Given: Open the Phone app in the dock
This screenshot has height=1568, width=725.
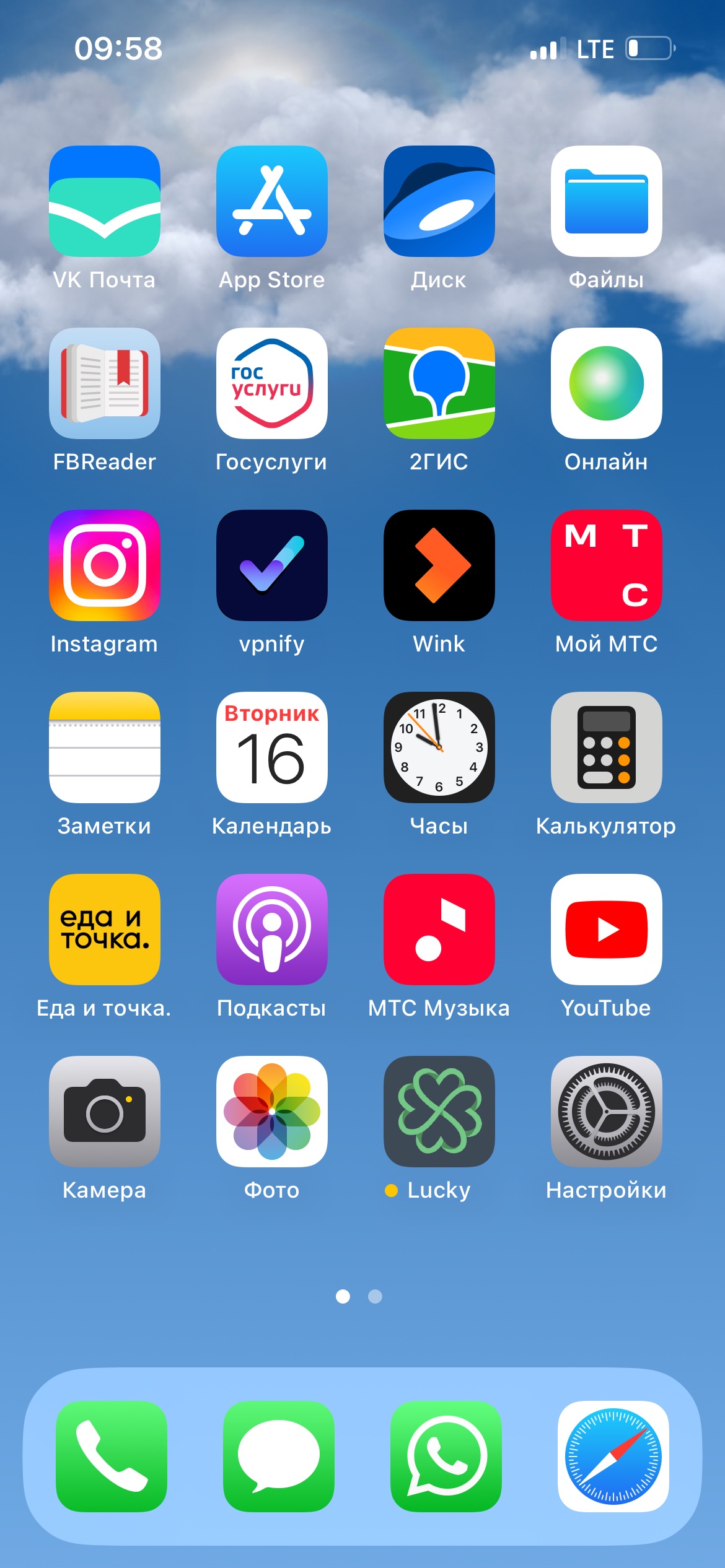Looking at the screenshot, I should 112,1456.
